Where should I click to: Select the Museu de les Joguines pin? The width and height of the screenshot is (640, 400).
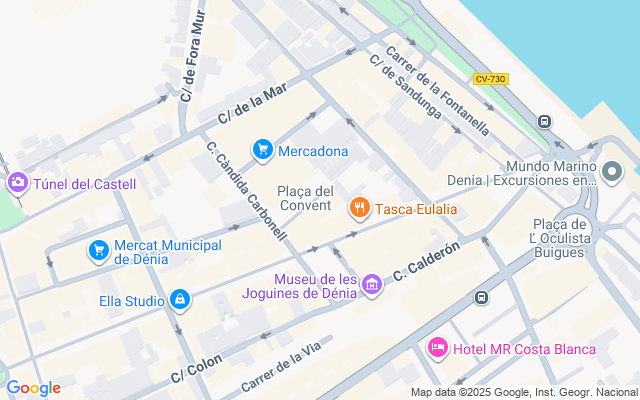click(x=372, y=285)
